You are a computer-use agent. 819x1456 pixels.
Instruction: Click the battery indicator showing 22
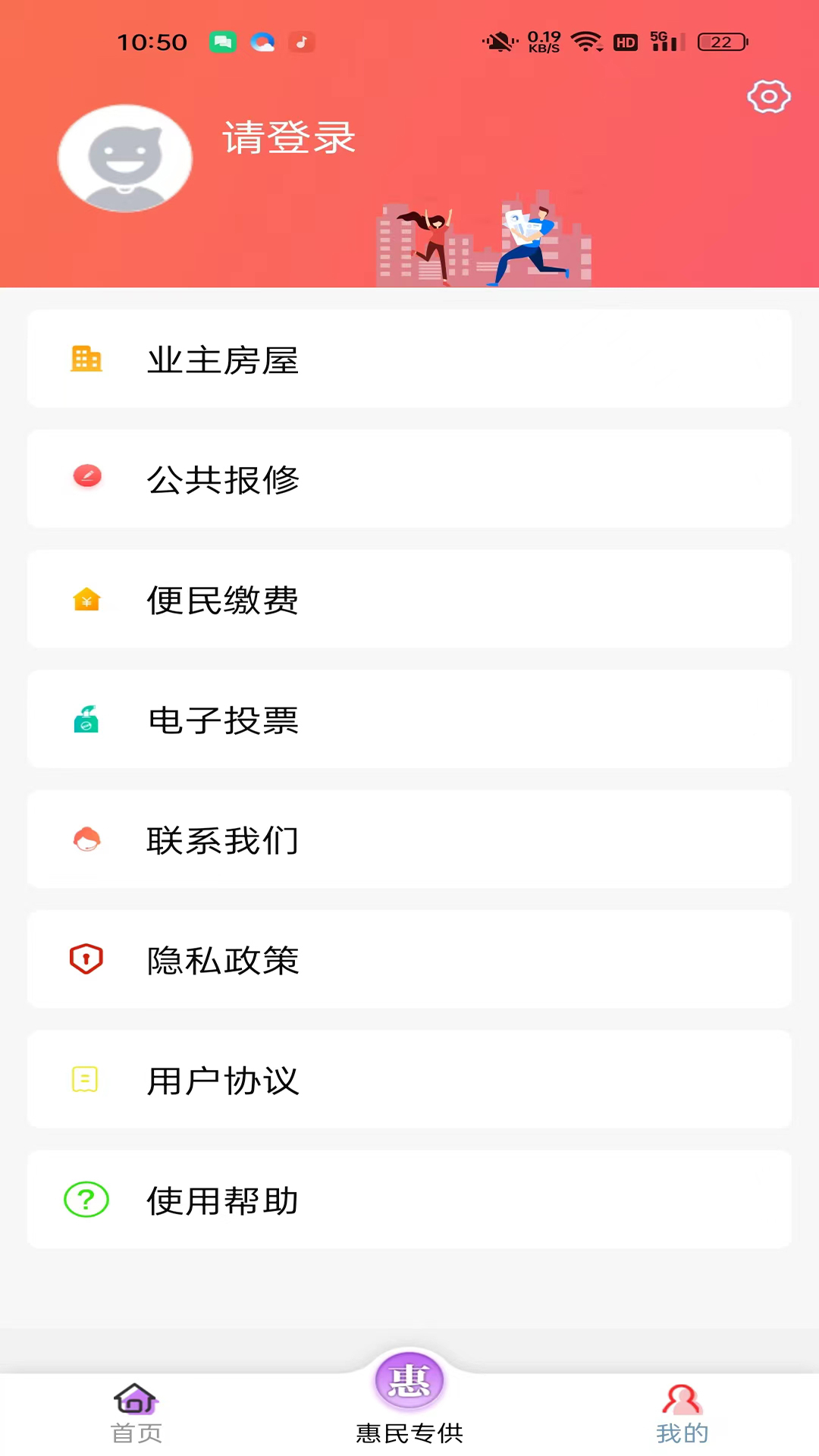[x=722, y=42]
